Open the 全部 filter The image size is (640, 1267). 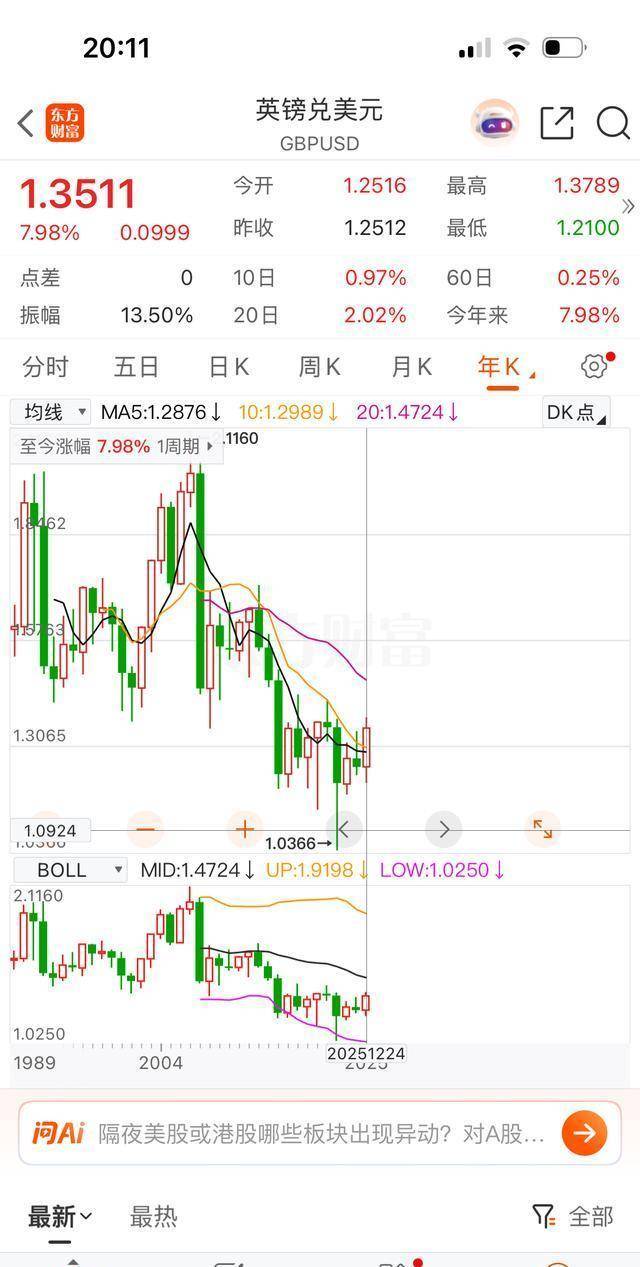coord(573,1216)
